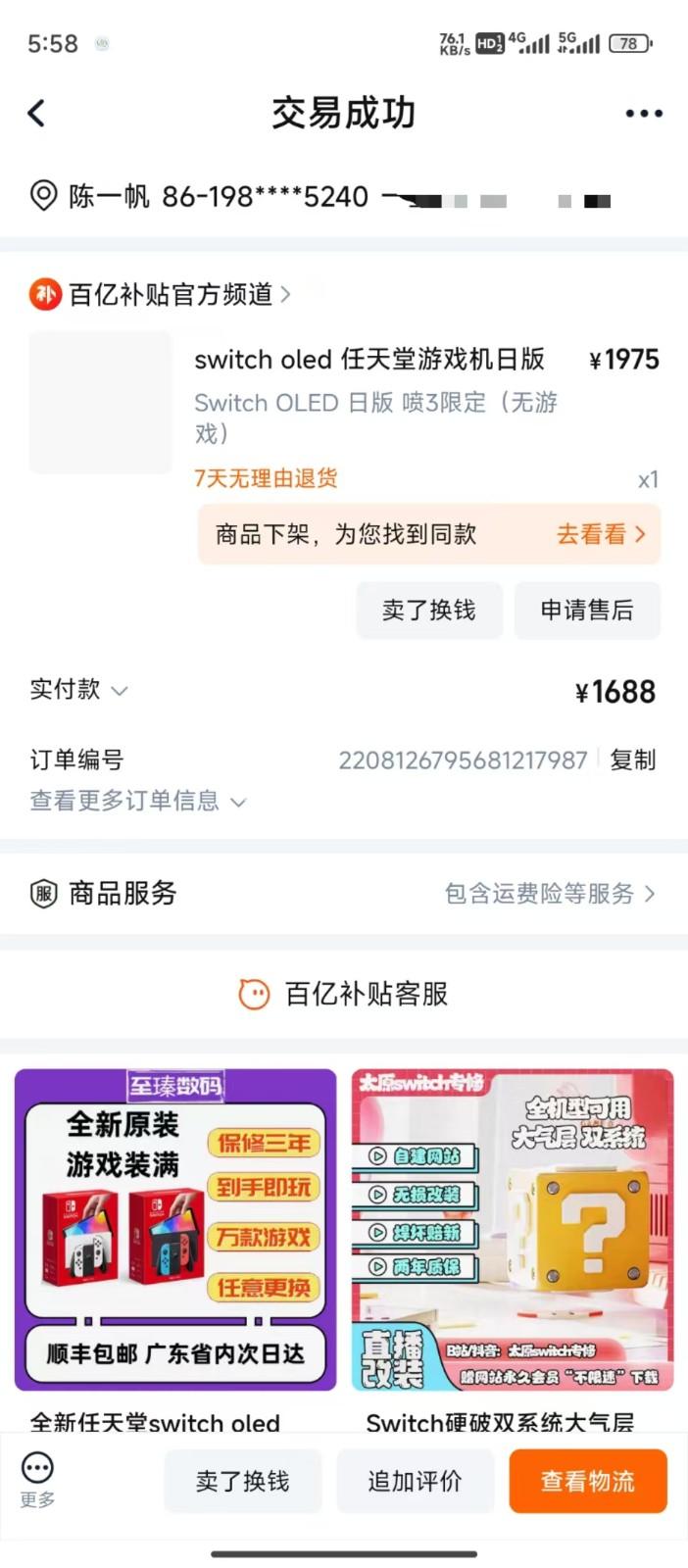The image size is (688, 1568).
Task: Expand the 实付款 payment details
Action: tap(79, 690)
